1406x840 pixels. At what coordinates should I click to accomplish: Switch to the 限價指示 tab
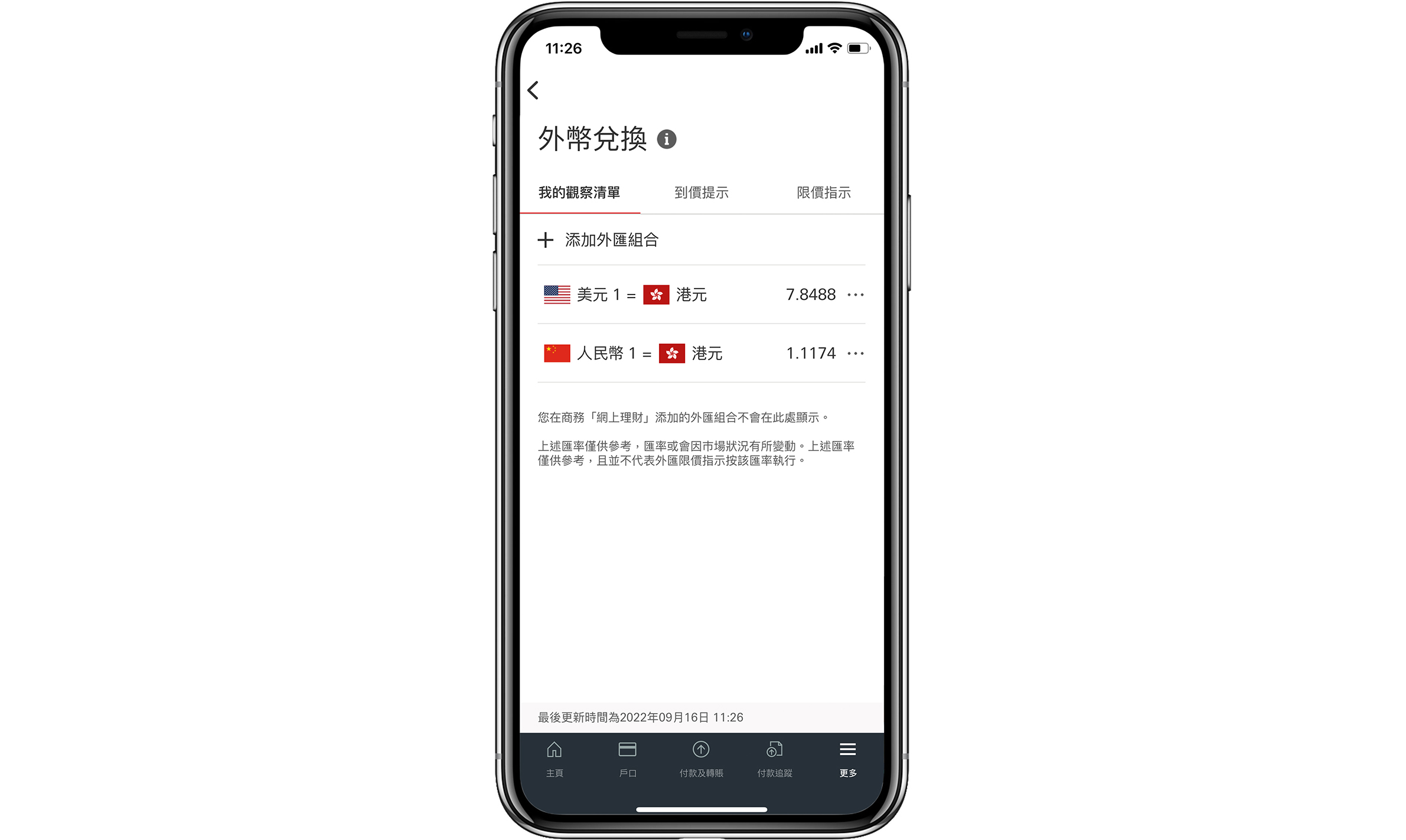pos(823,192)
